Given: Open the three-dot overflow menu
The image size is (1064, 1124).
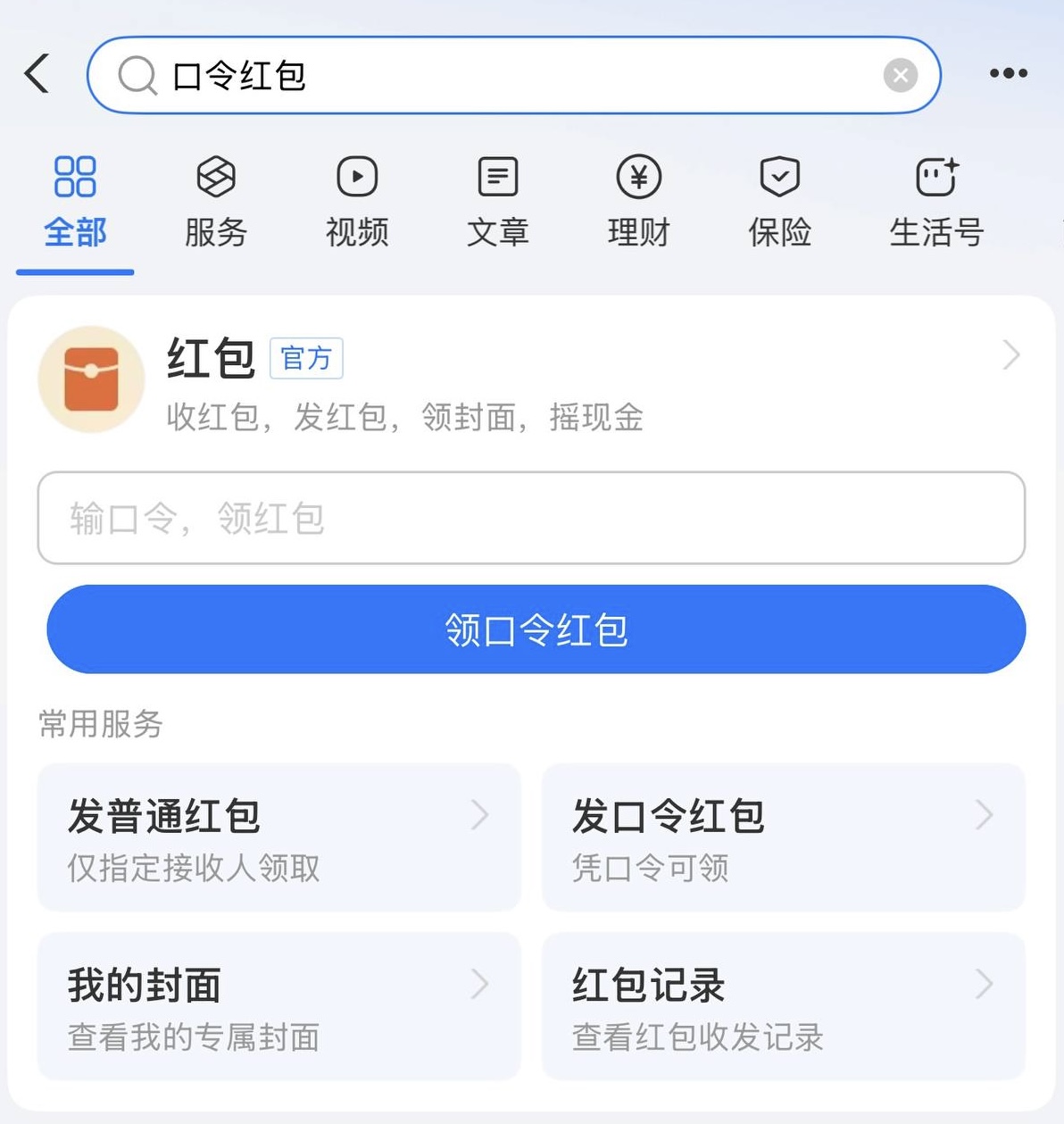Looking at the screenshot, I should pos(1008,74).
